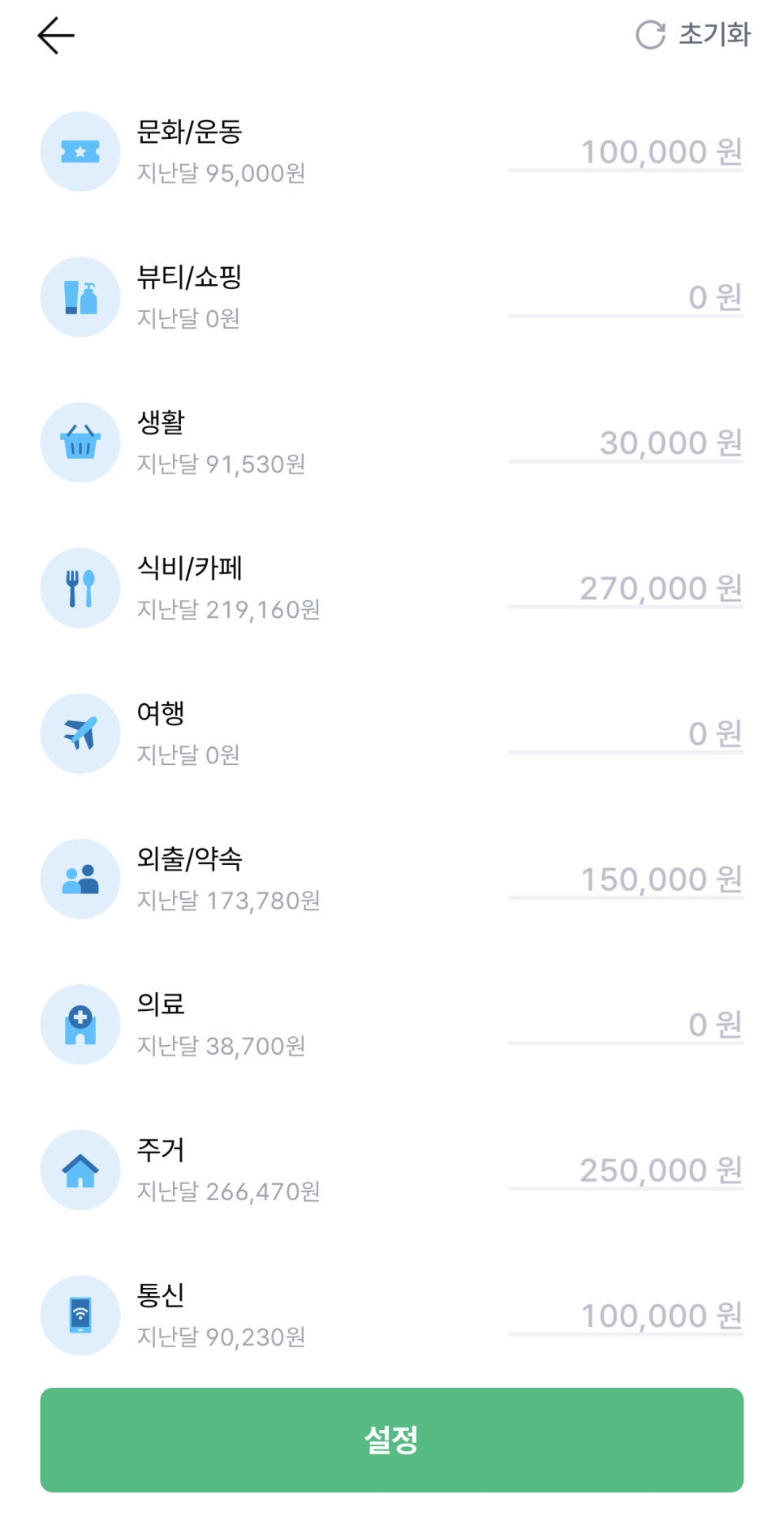The width and height of the screenshot is (784, 1538).
Task: Edit the 통신 budget amount field
Action: click(626, 1315)
